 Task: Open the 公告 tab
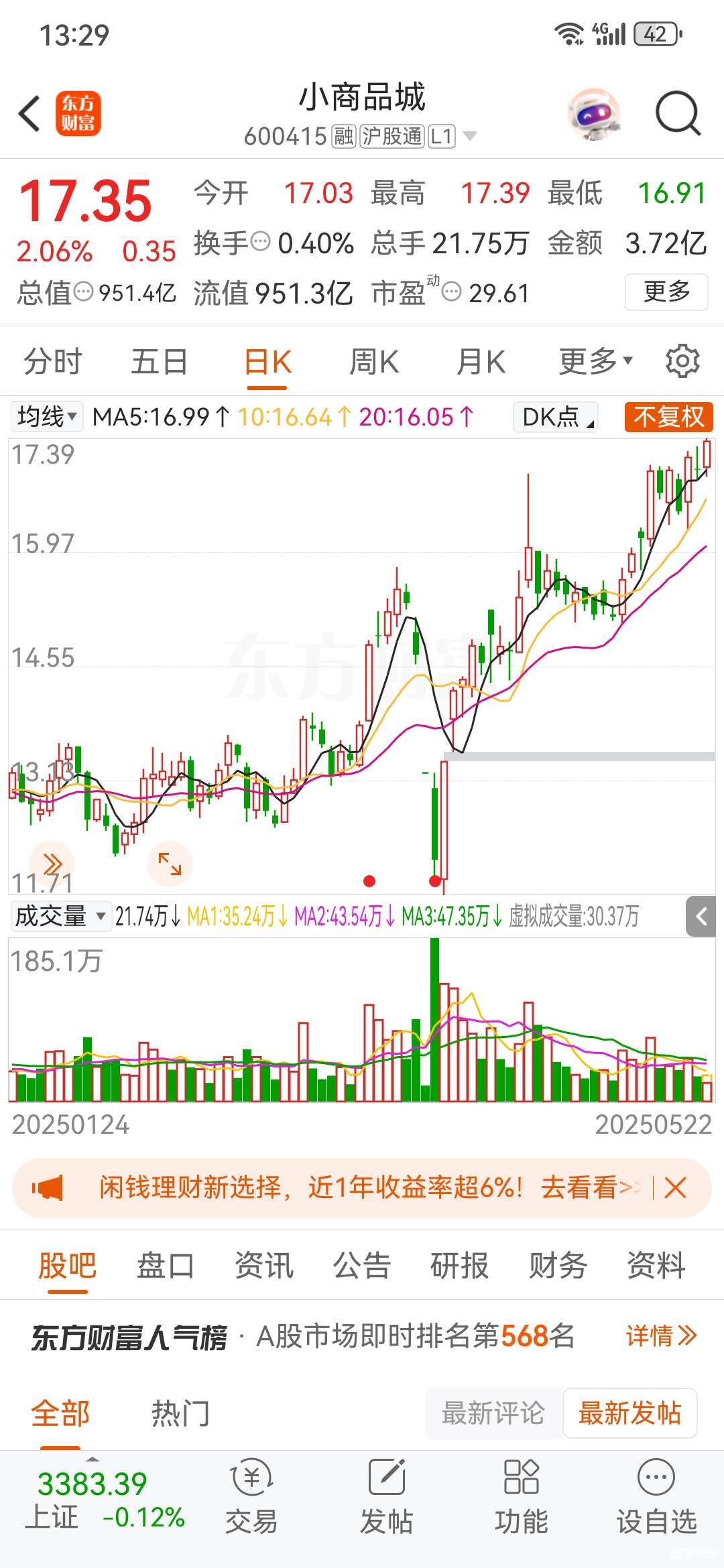pos(362,1266)
